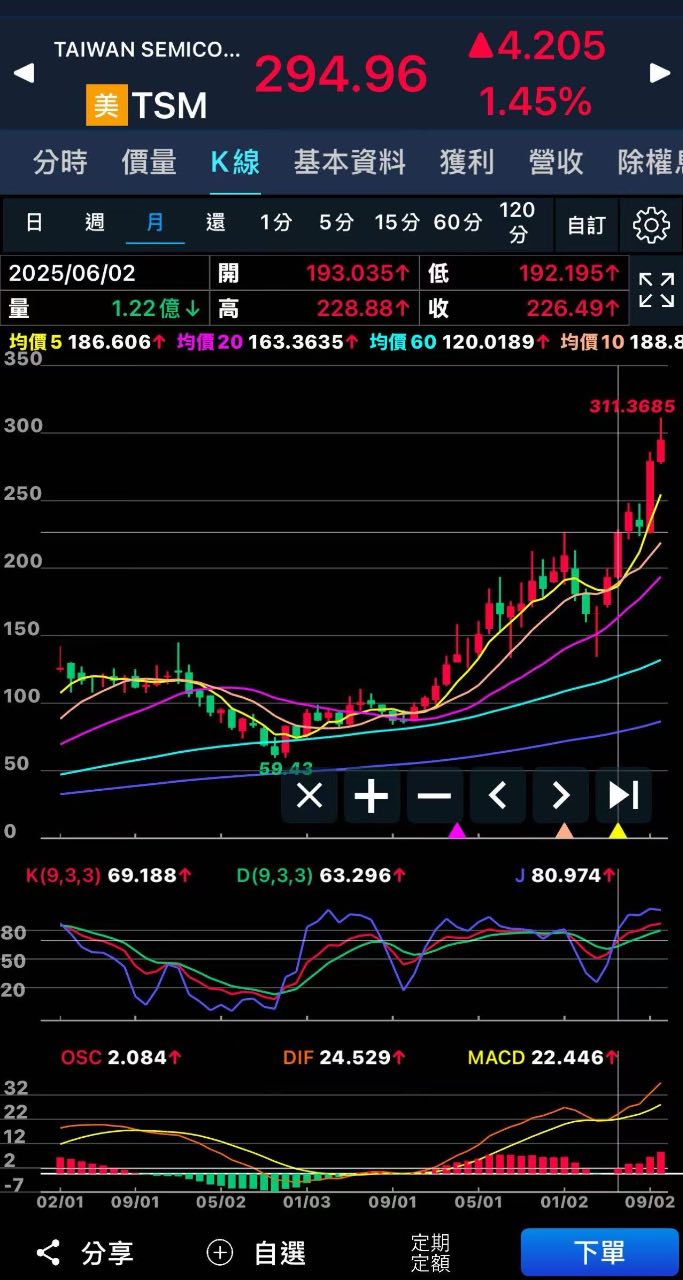
Task: Open chart settings gear
Action: click(651, 225)
